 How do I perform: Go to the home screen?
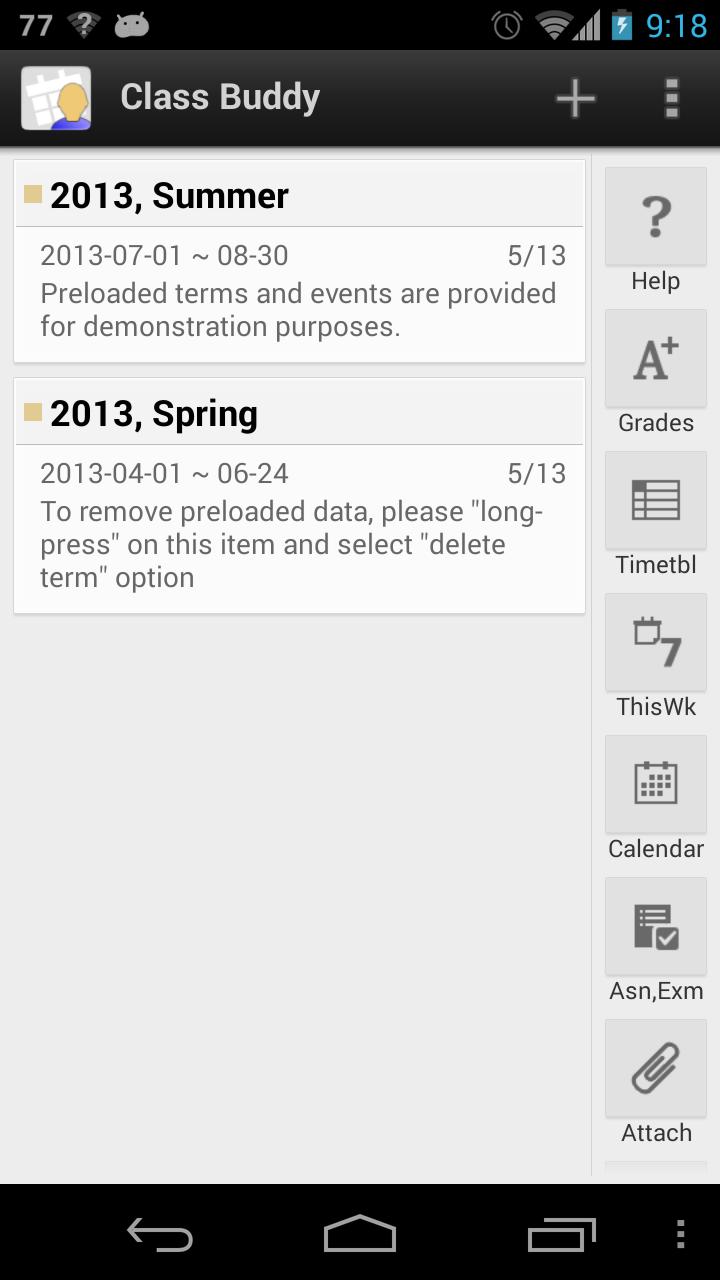tap(360, 1235)
